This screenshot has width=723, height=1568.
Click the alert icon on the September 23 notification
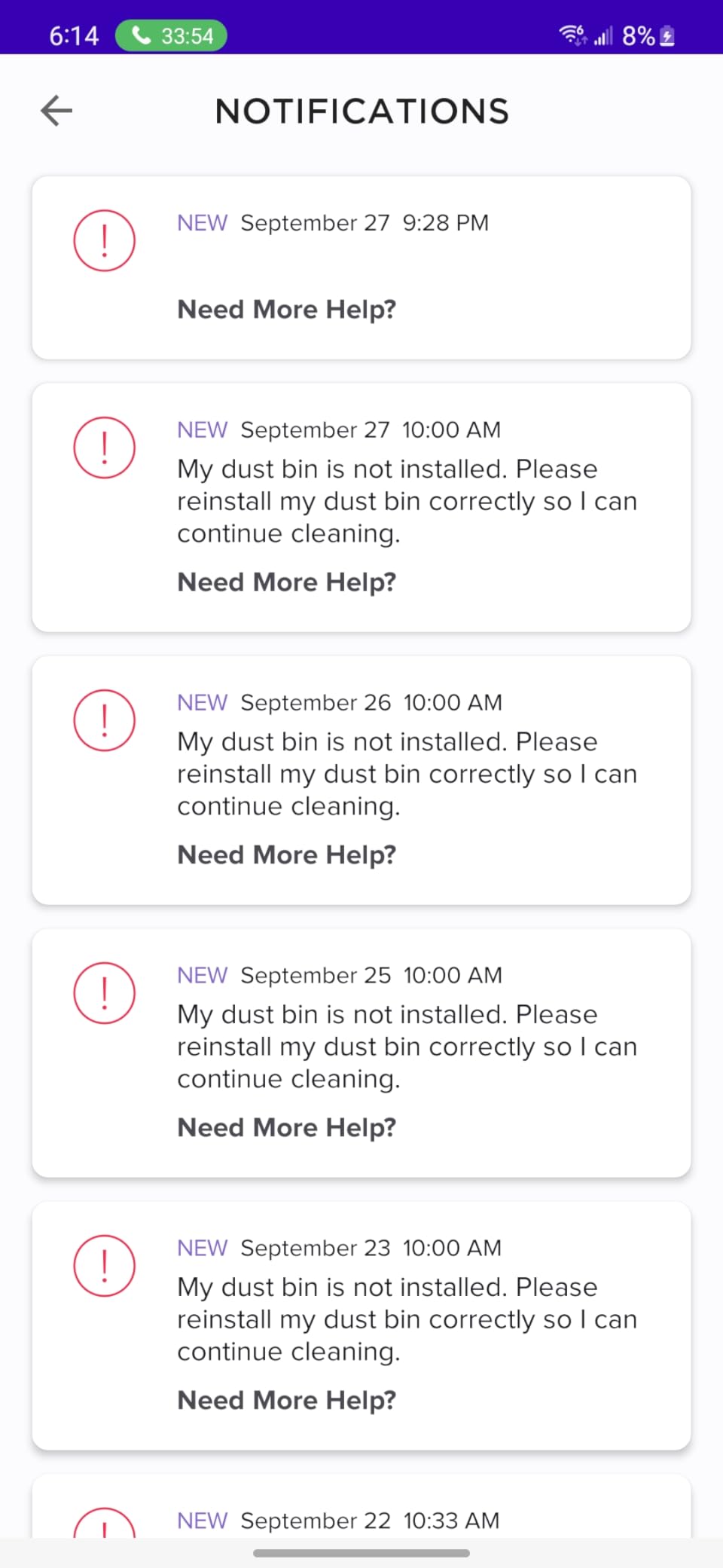[x=103, y=1265]
